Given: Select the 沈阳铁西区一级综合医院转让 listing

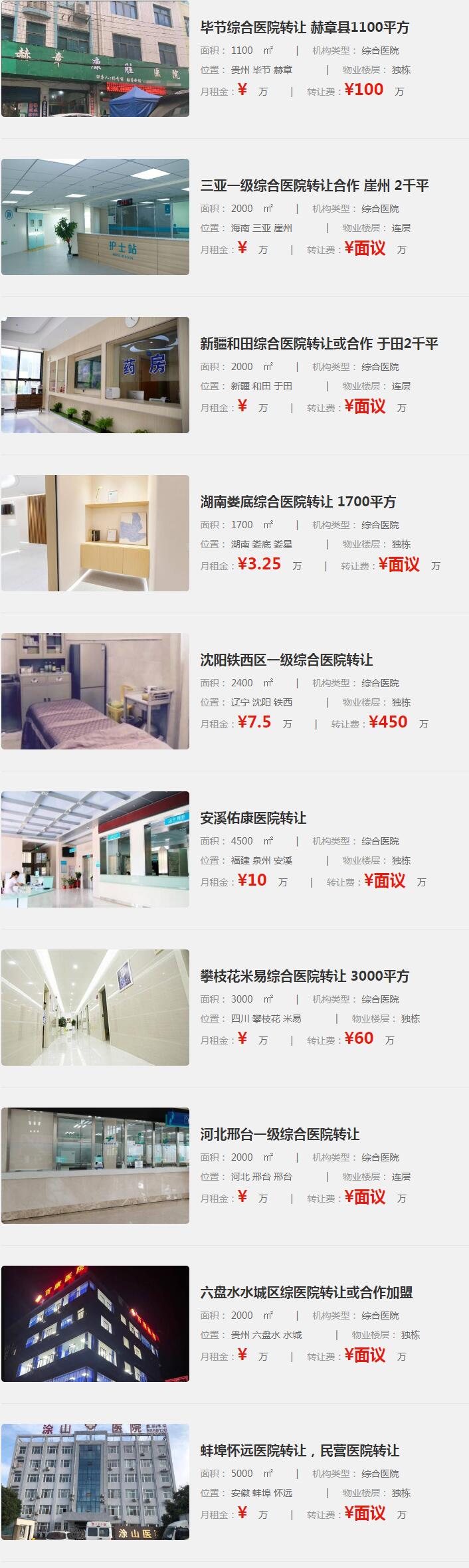Looking at the screenshot, I should [286, 660].
